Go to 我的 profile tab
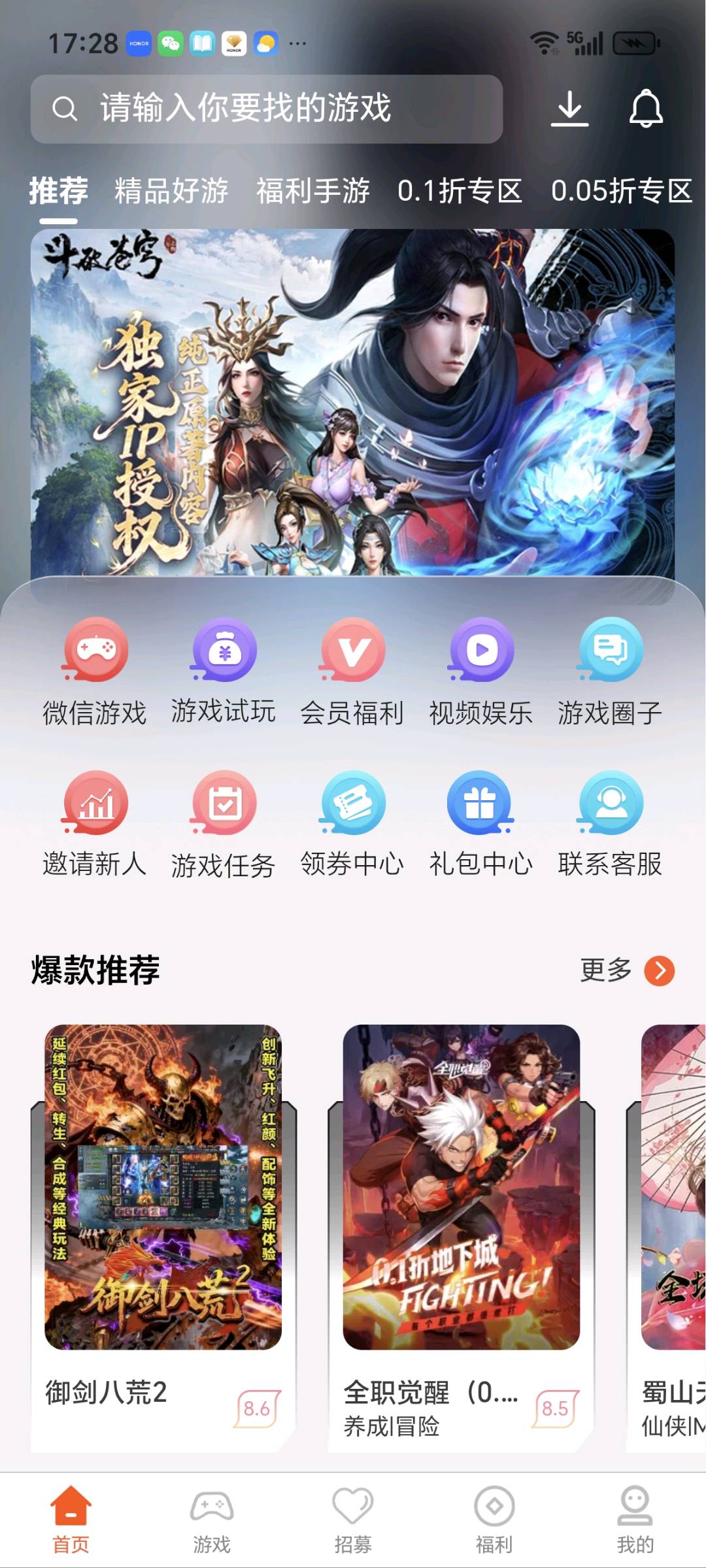Viewport: 706px width, 1568px height. pos(633,1524)
